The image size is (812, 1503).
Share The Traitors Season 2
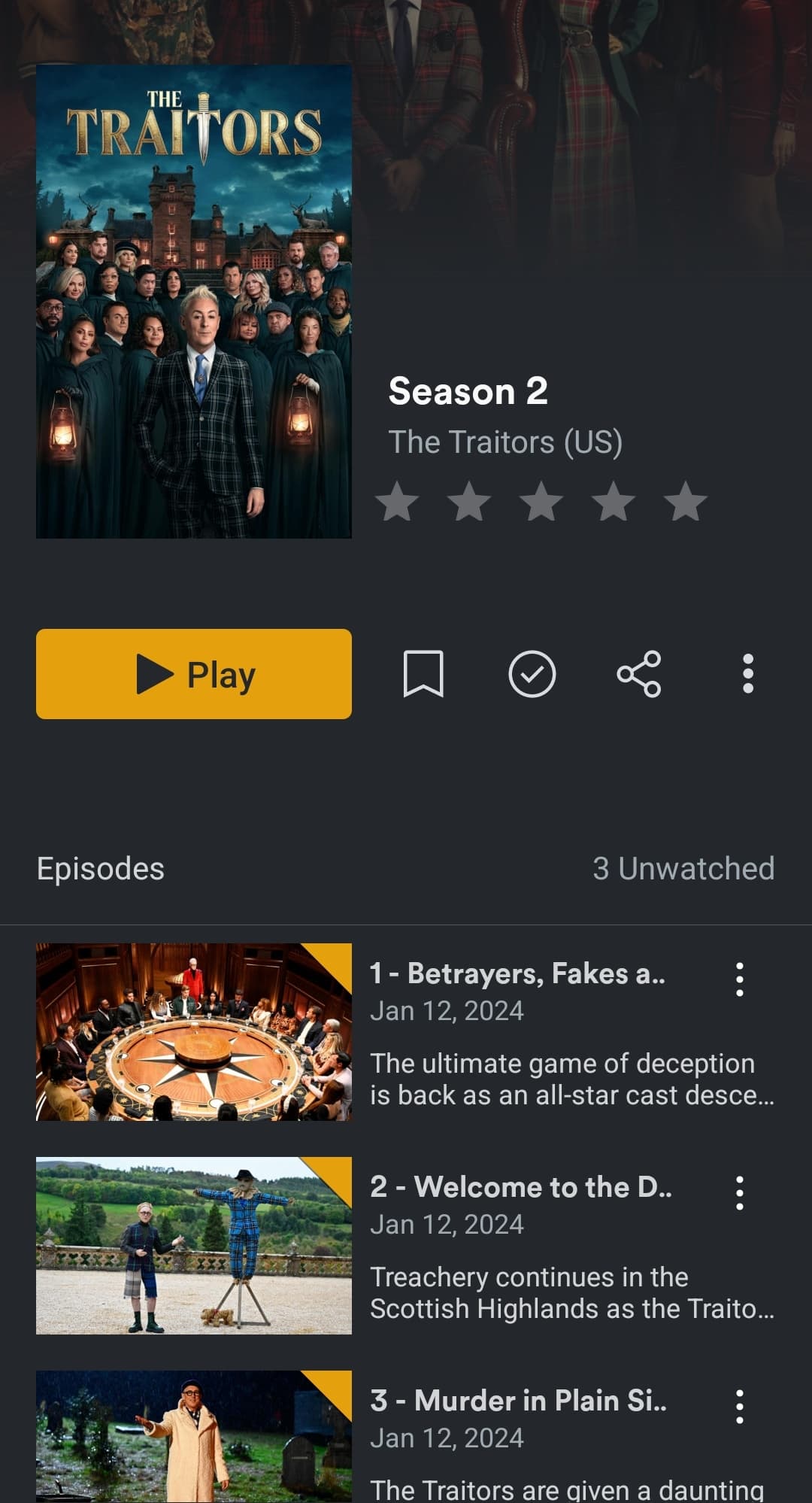[x=639, y=673]
